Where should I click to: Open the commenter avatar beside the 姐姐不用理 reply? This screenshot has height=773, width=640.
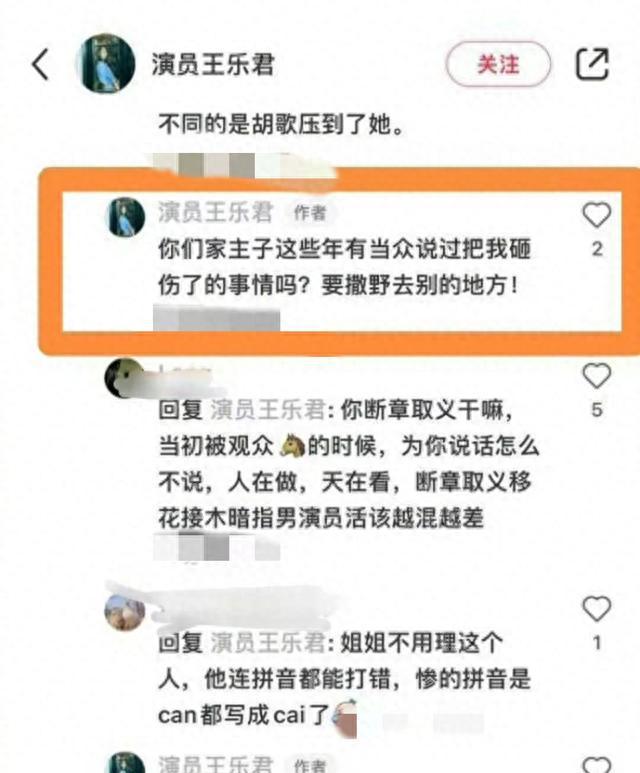[126, 611]
